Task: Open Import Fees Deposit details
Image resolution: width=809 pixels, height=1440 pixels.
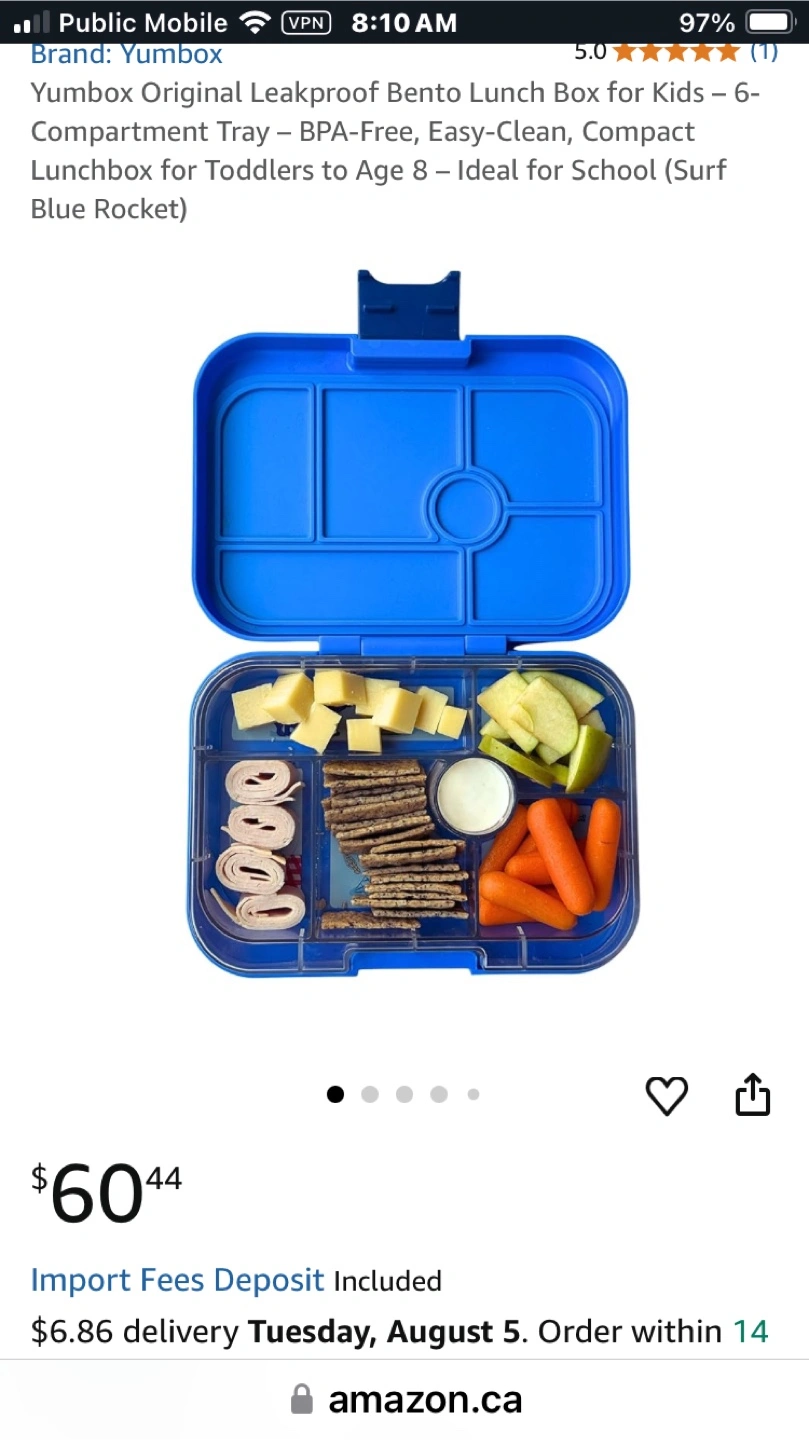Action: point(178,1280)
